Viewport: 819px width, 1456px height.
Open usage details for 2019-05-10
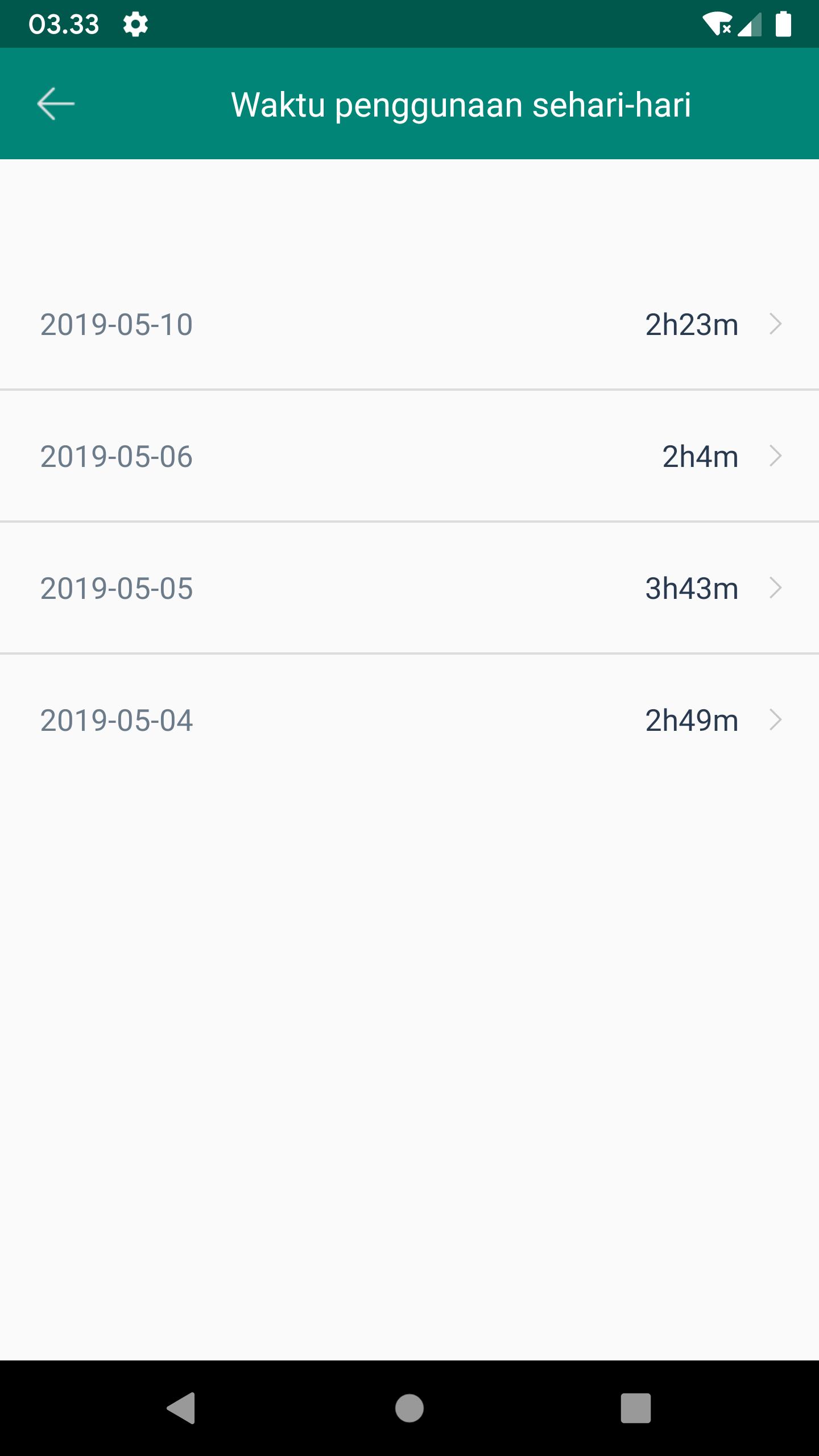pyautogui.click(x=409, y=324)
